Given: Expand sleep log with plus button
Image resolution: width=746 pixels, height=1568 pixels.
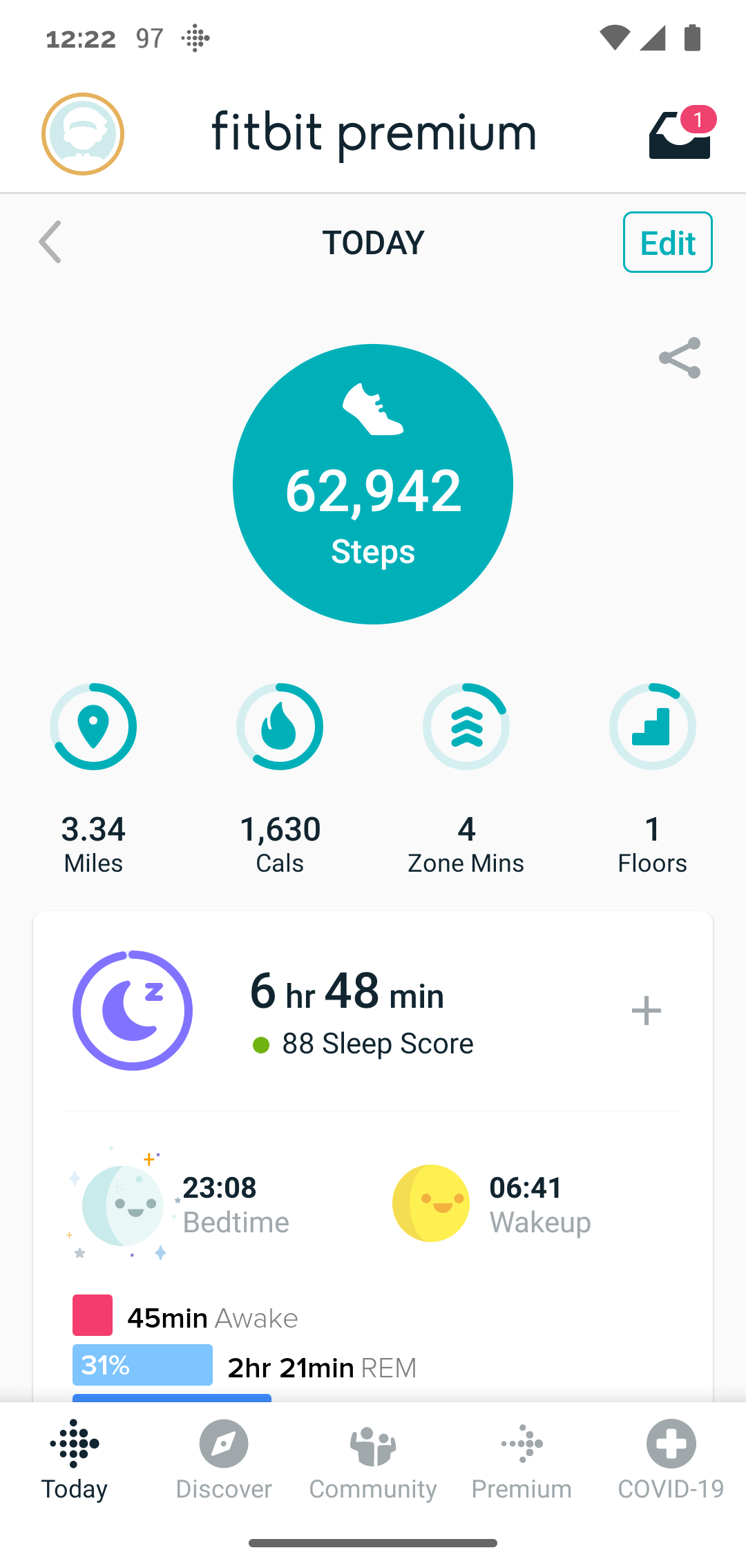Looking at the screenshot, I should 647,1010.
